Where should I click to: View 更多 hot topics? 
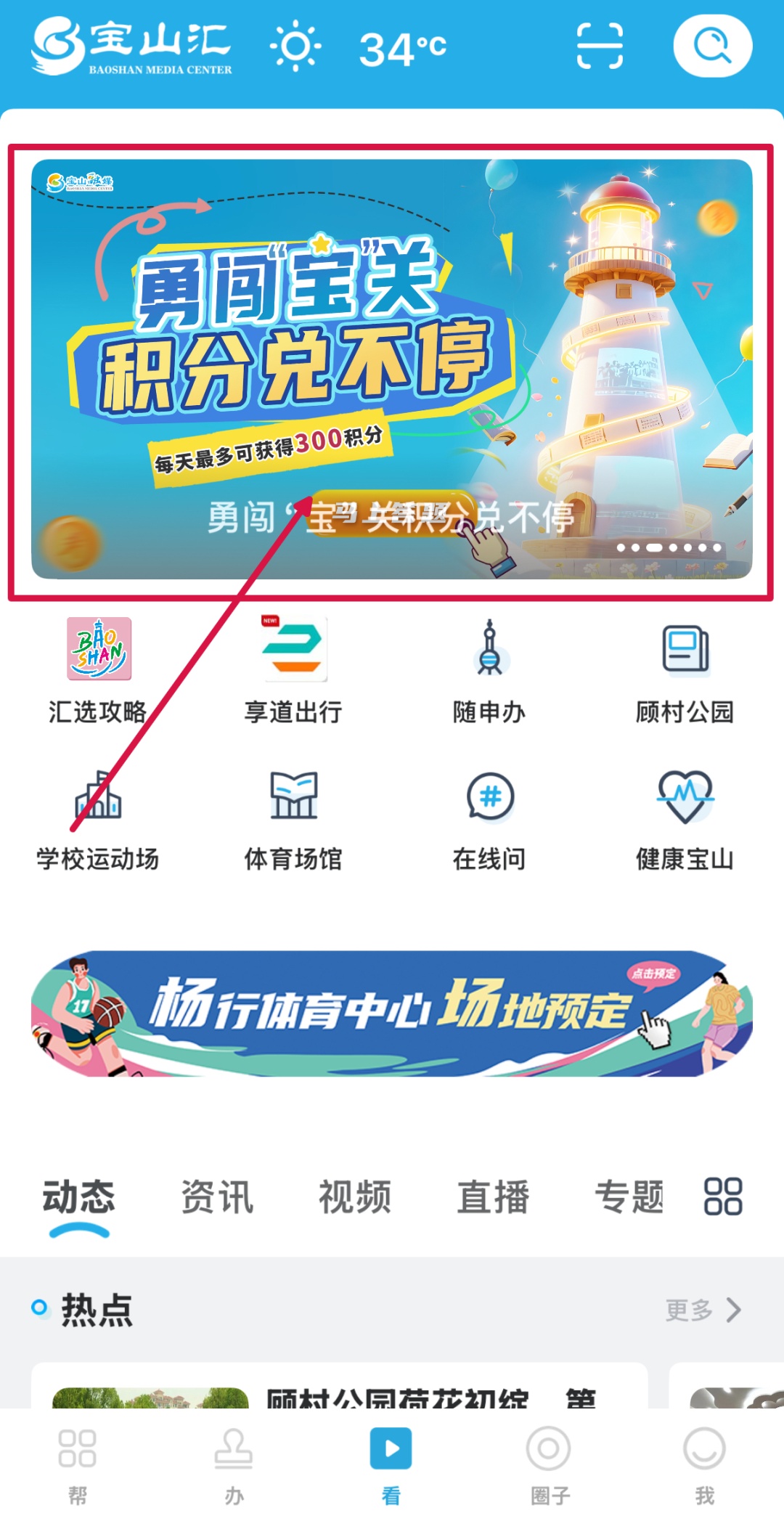click(x=702, y=1310)
